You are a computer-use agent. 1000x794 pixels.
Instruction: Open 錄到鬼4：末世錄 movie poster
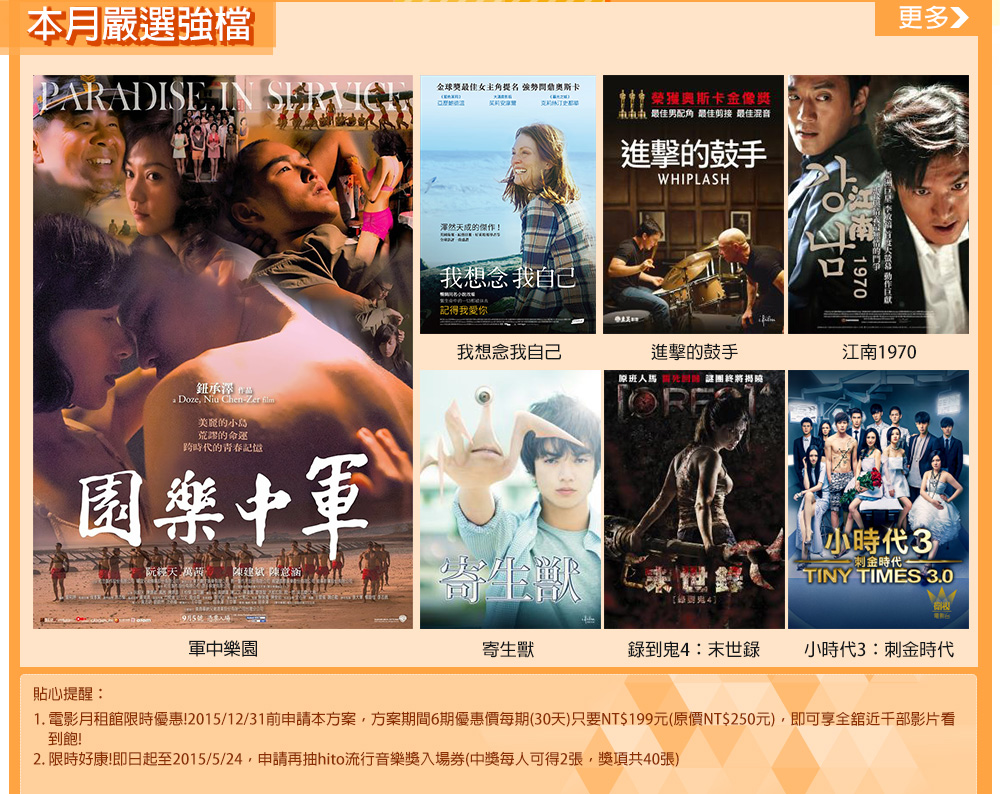[693, 499]
